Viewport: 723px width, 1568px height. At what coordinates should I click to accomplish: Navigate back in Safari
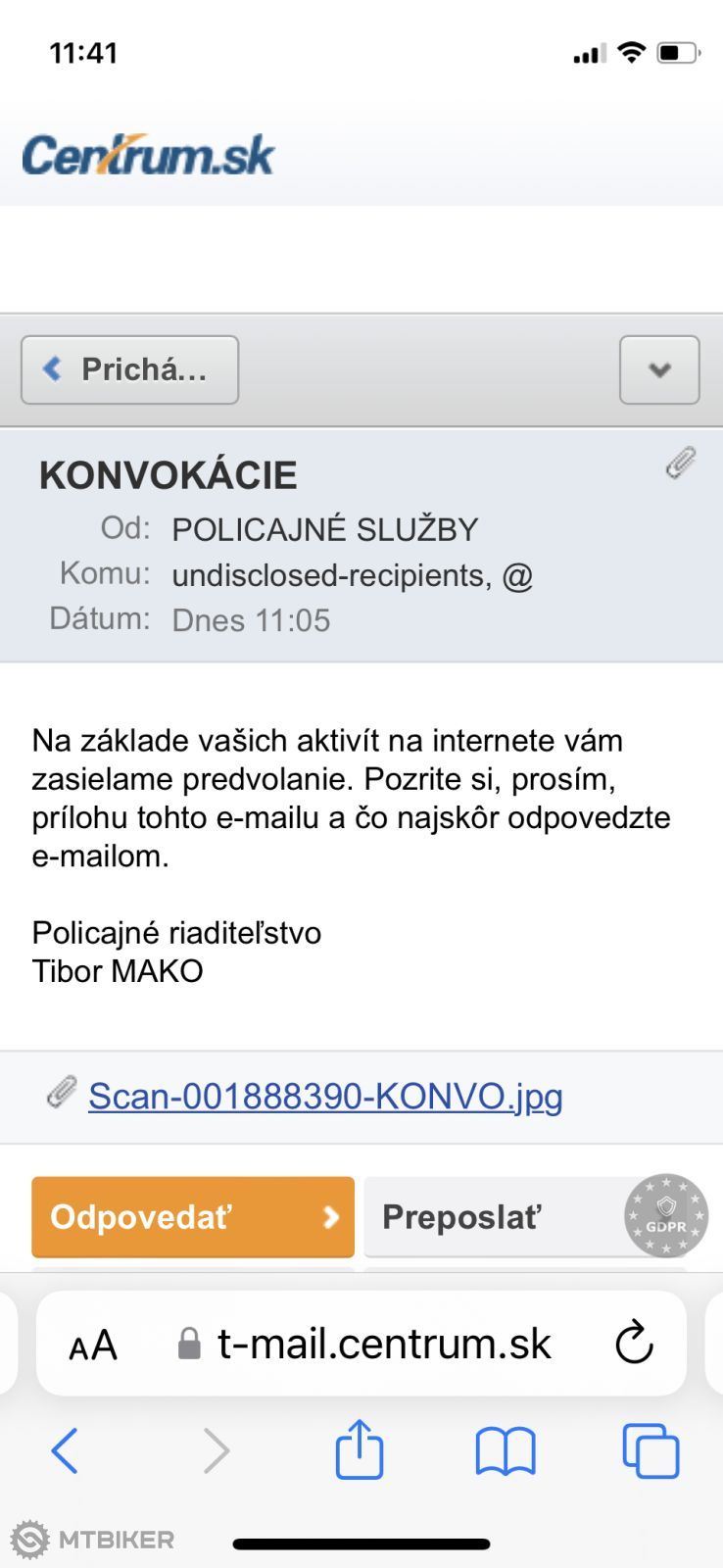pos(65,1450)
